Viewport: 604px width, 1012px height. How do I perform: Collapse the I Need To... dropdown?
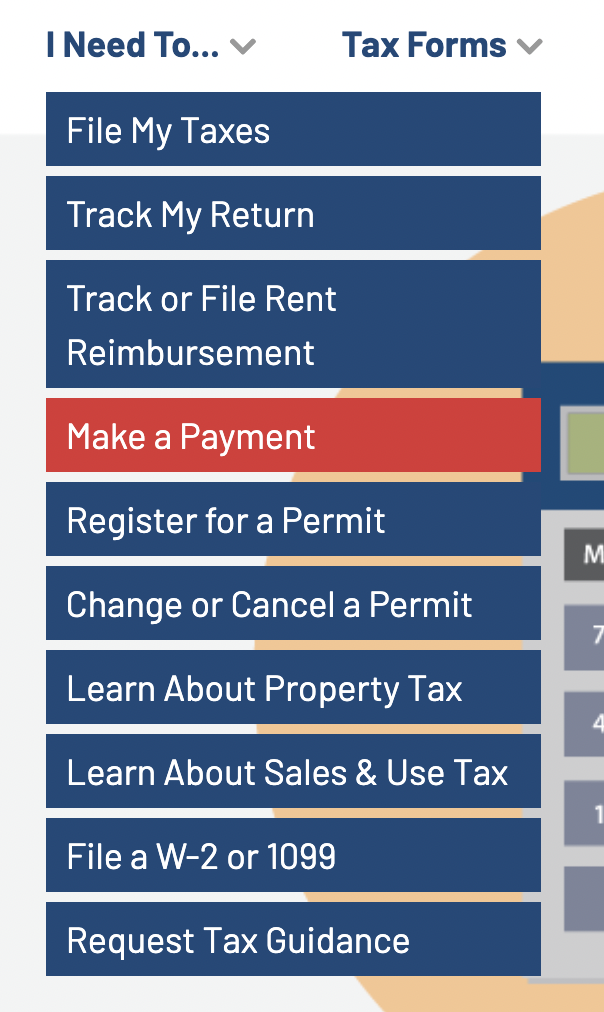(151, 45)
